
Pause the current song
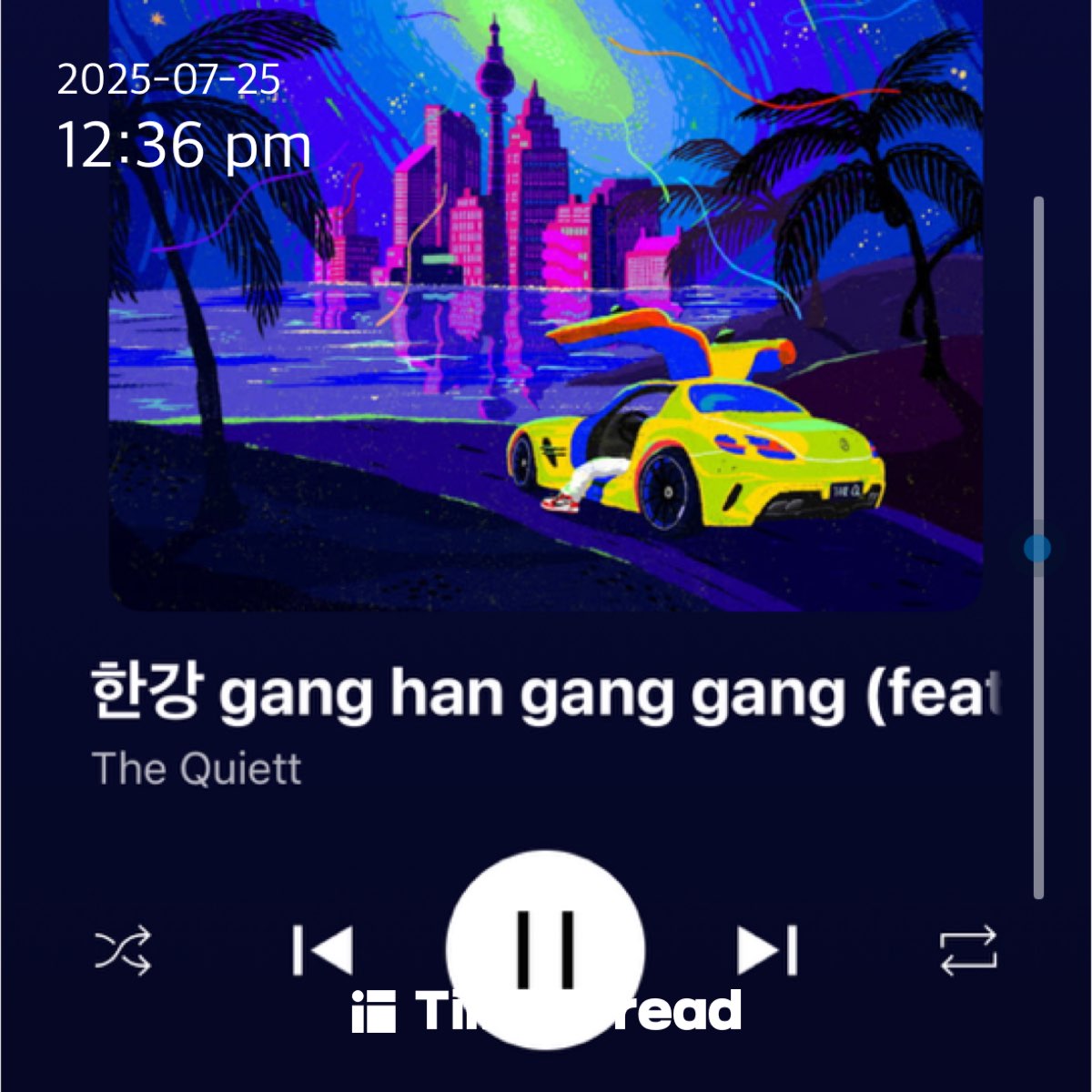pyautogui.click(x=546, y=949)
